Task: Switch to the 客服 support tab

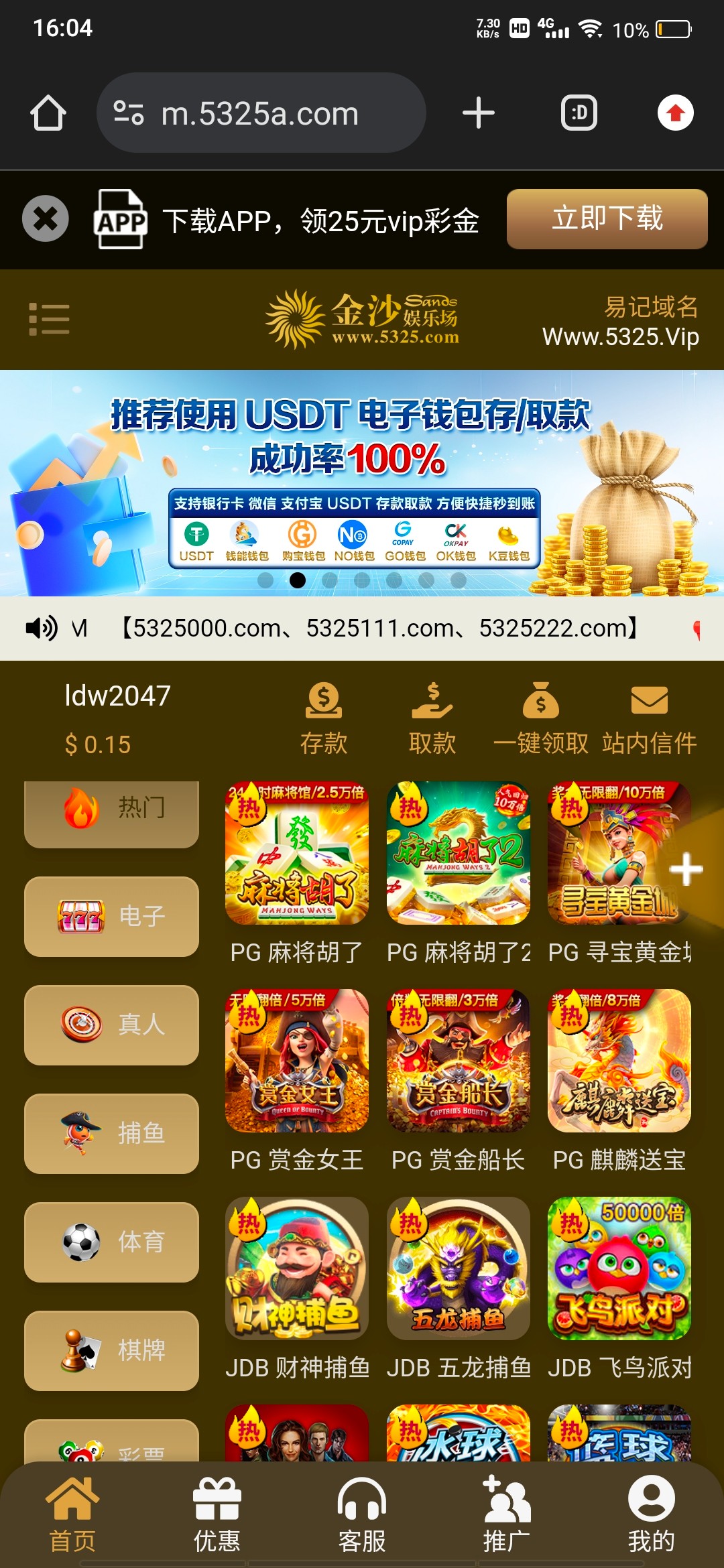Action: coord(362,1515)
